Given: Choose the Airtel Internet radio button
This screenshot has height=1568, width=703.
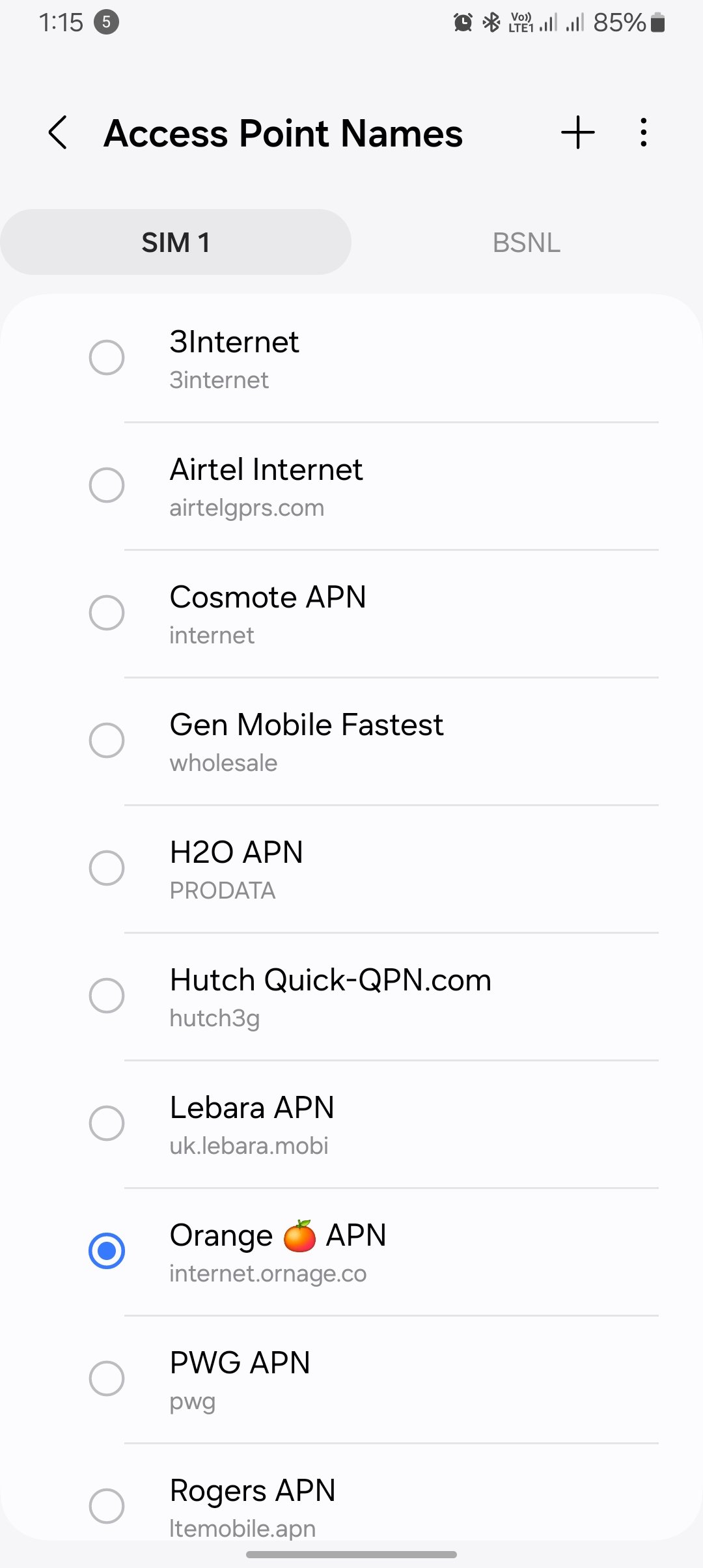Looking at the screenshot, I should 107,485.
